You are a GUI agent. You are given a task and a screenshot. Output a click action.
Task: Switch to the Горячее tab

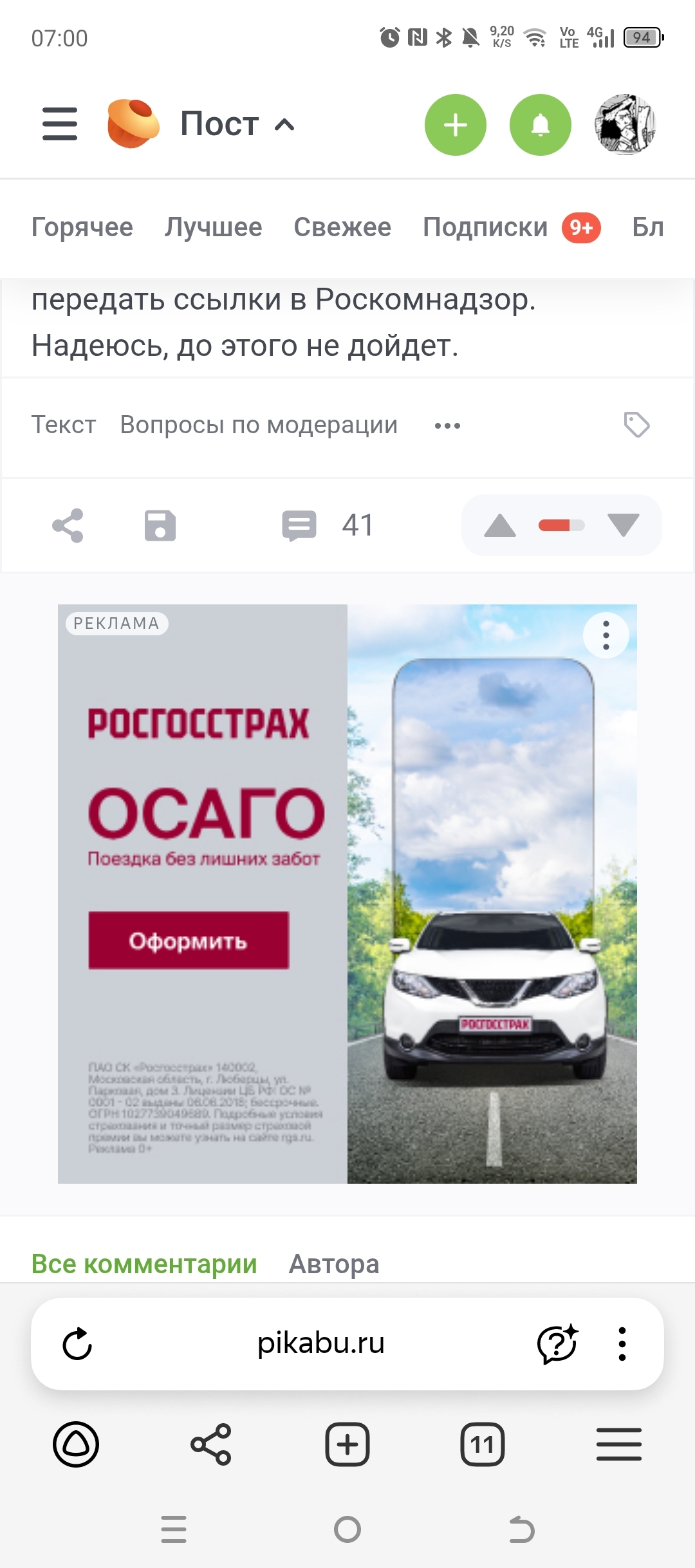coord(82,227)
